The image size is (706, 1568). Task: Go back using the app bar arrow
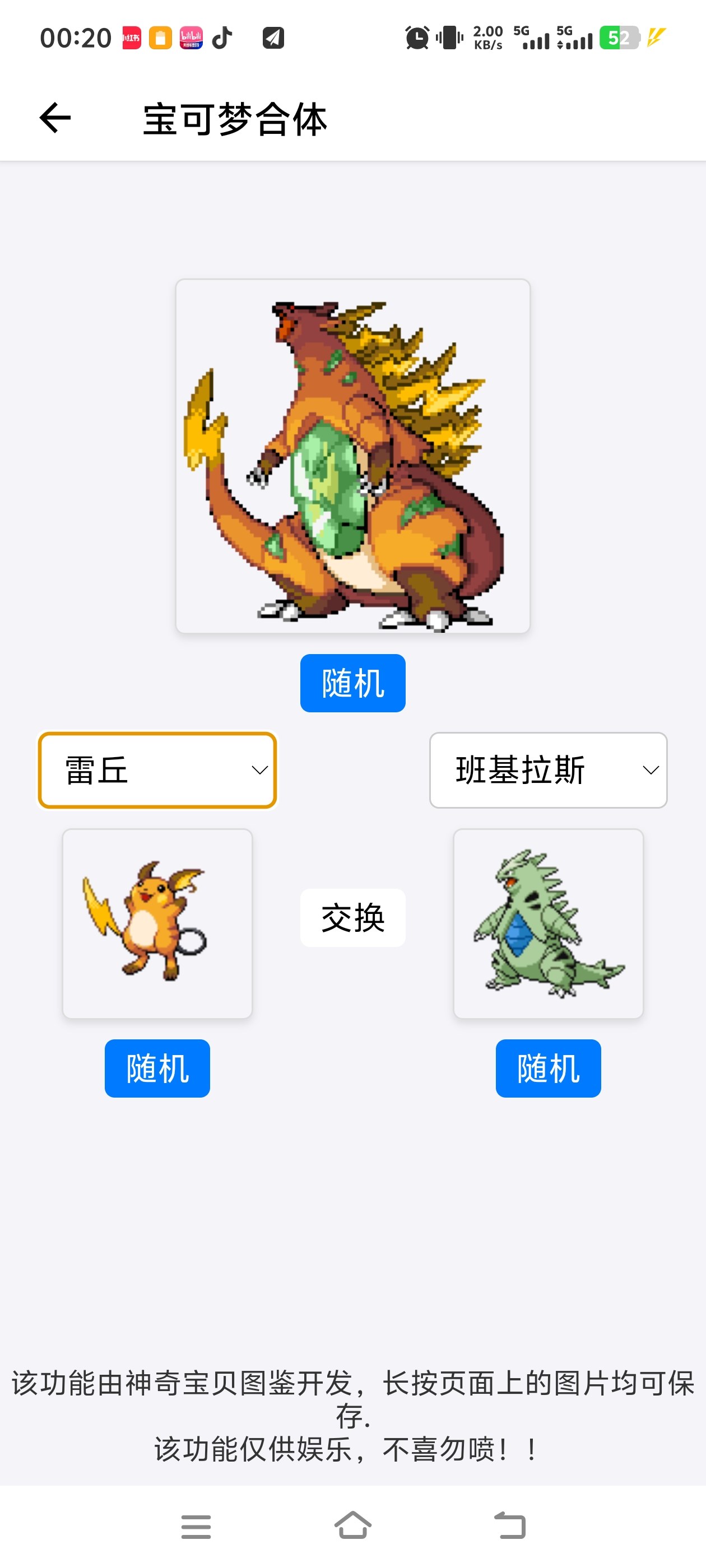(x=55, y=118)
